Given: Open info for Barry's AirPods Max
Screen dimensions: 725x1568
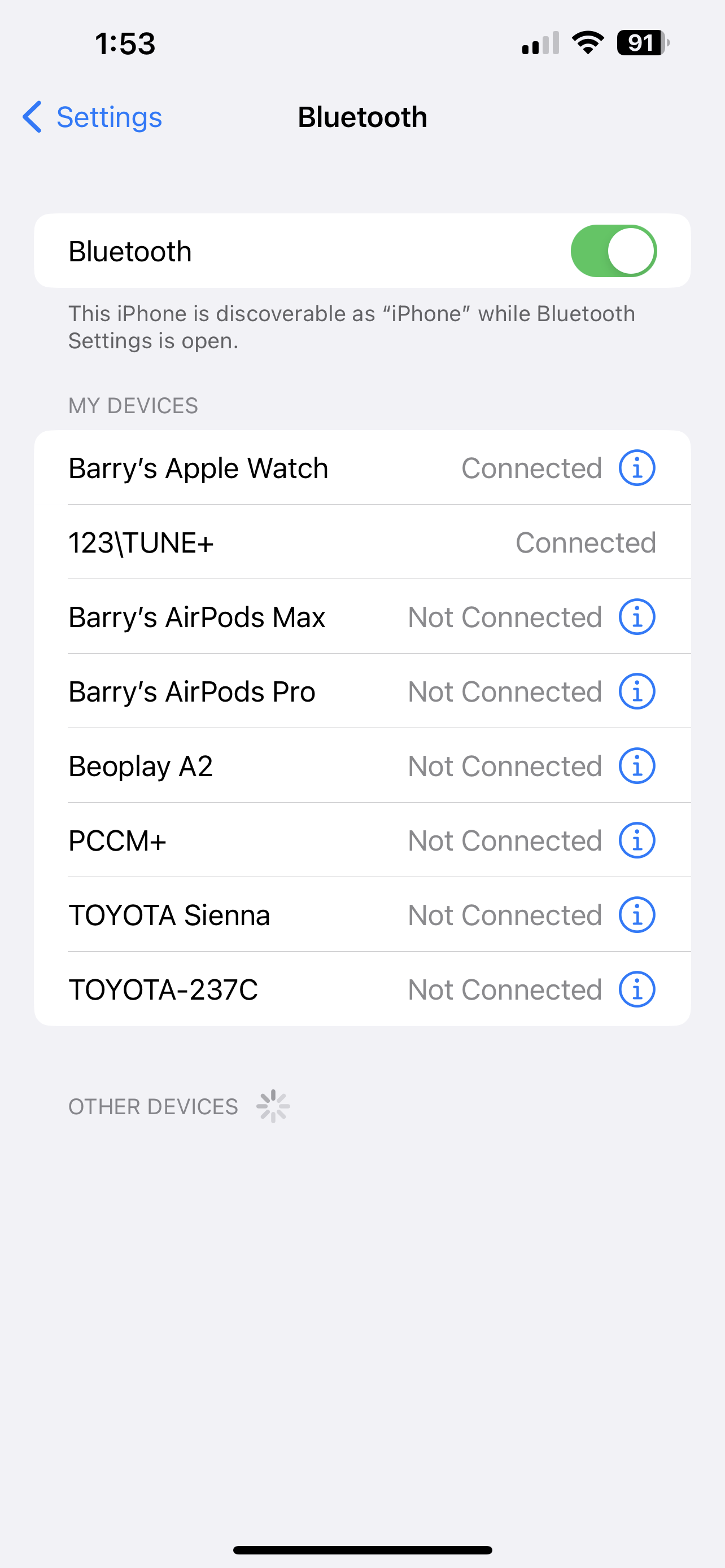Looking at the screenshot, I should pyautogui.click(x=637, y=617).
